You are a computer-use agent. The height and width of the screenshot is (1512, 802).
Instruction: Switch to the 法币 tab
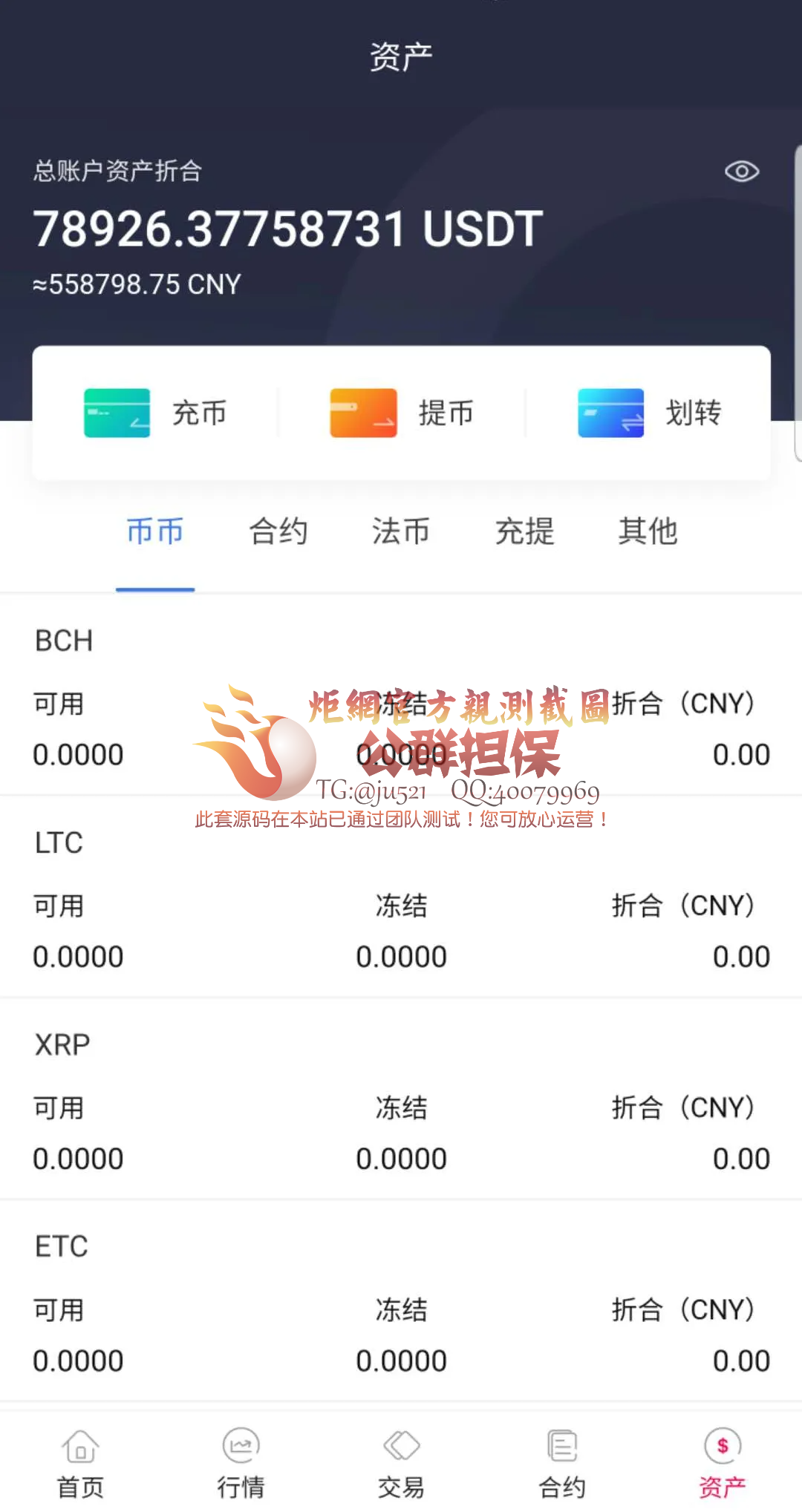(400, 531)
